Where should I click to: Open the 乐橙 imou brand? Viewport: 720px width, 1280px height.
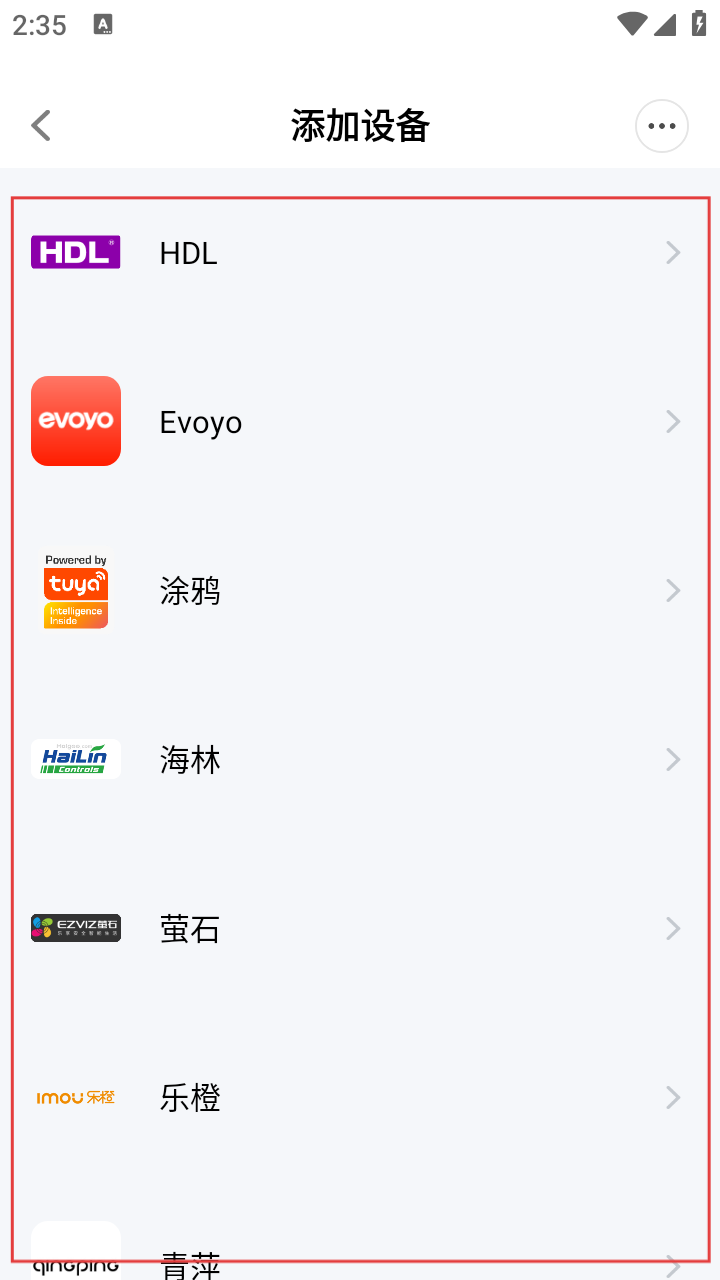360,1098
